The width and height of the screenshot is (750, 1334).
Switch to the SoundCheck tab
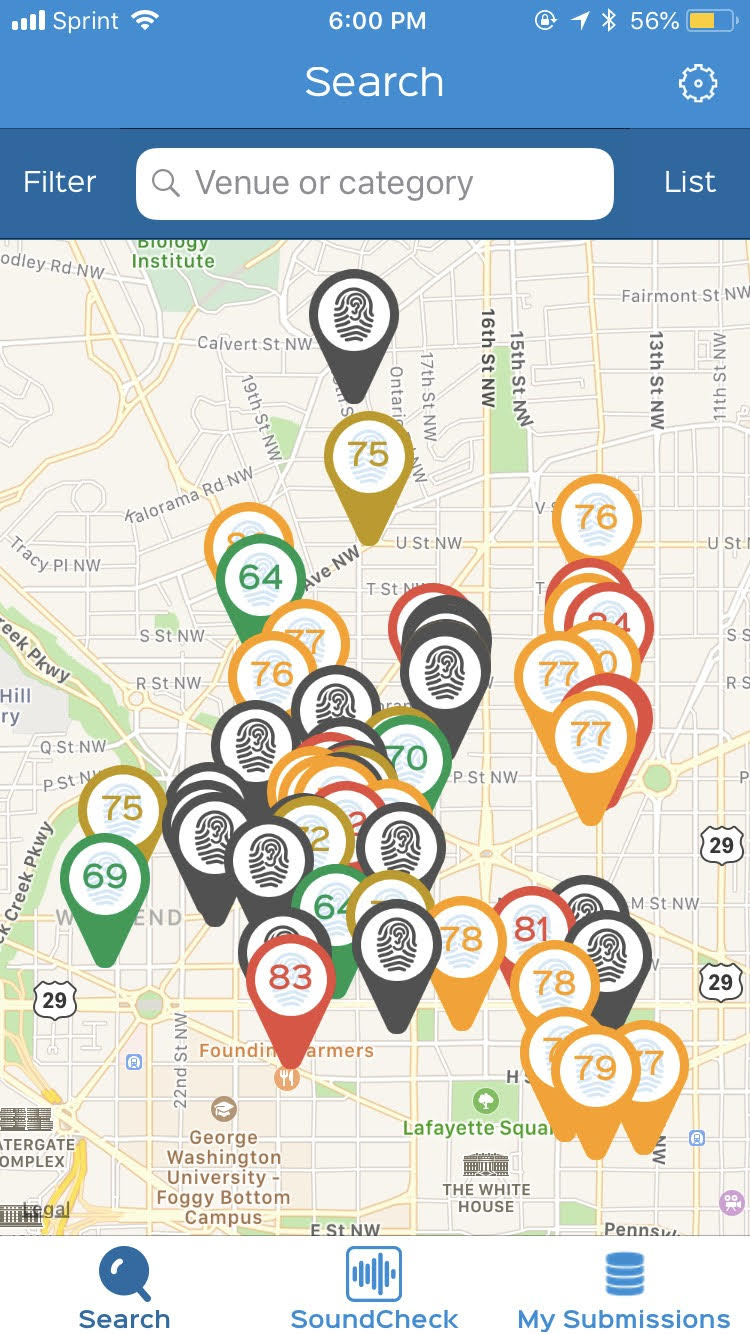[374, 1288]
